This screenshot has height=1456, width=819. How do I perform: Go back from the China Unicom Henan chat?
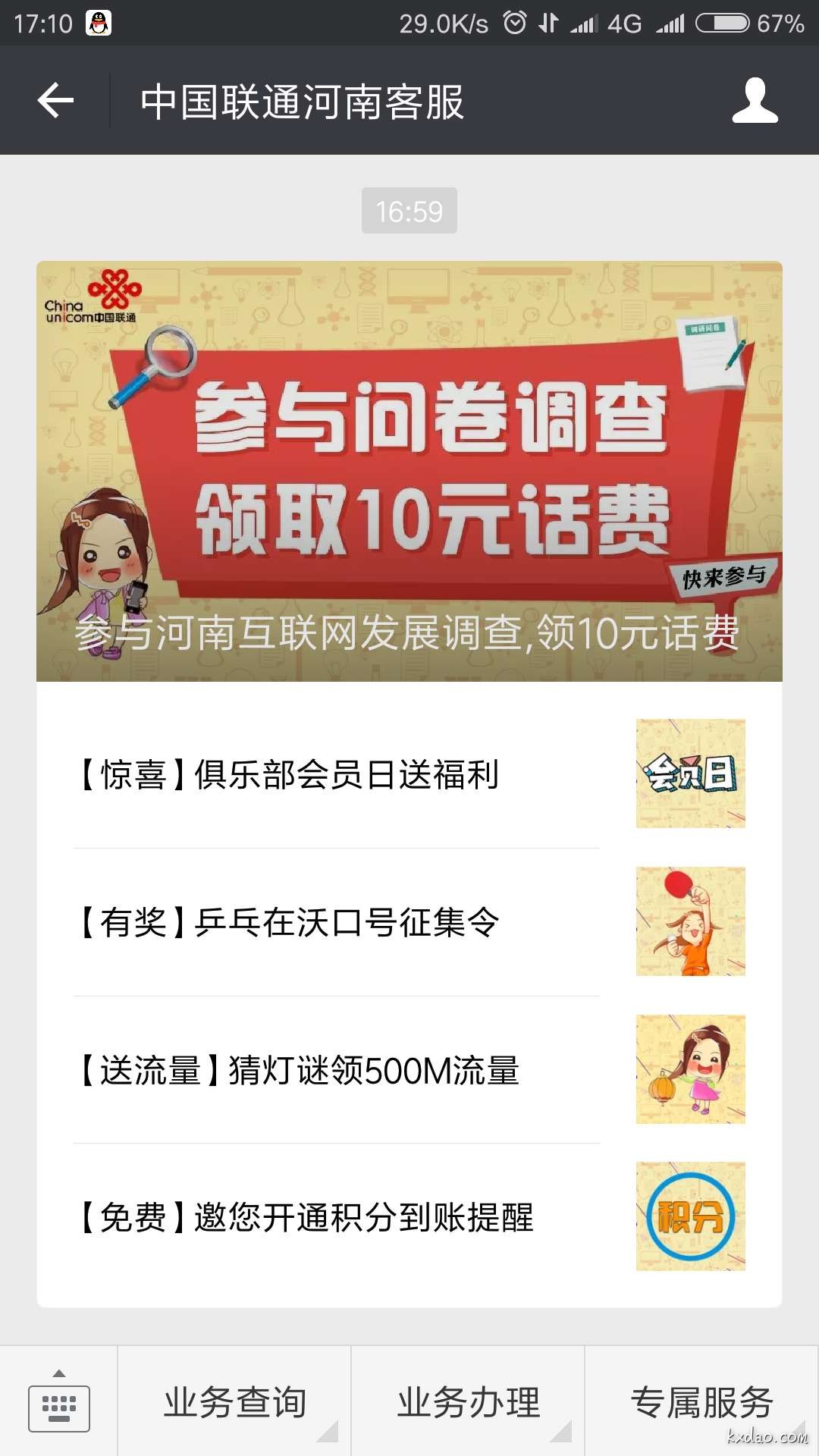[56, 101]
